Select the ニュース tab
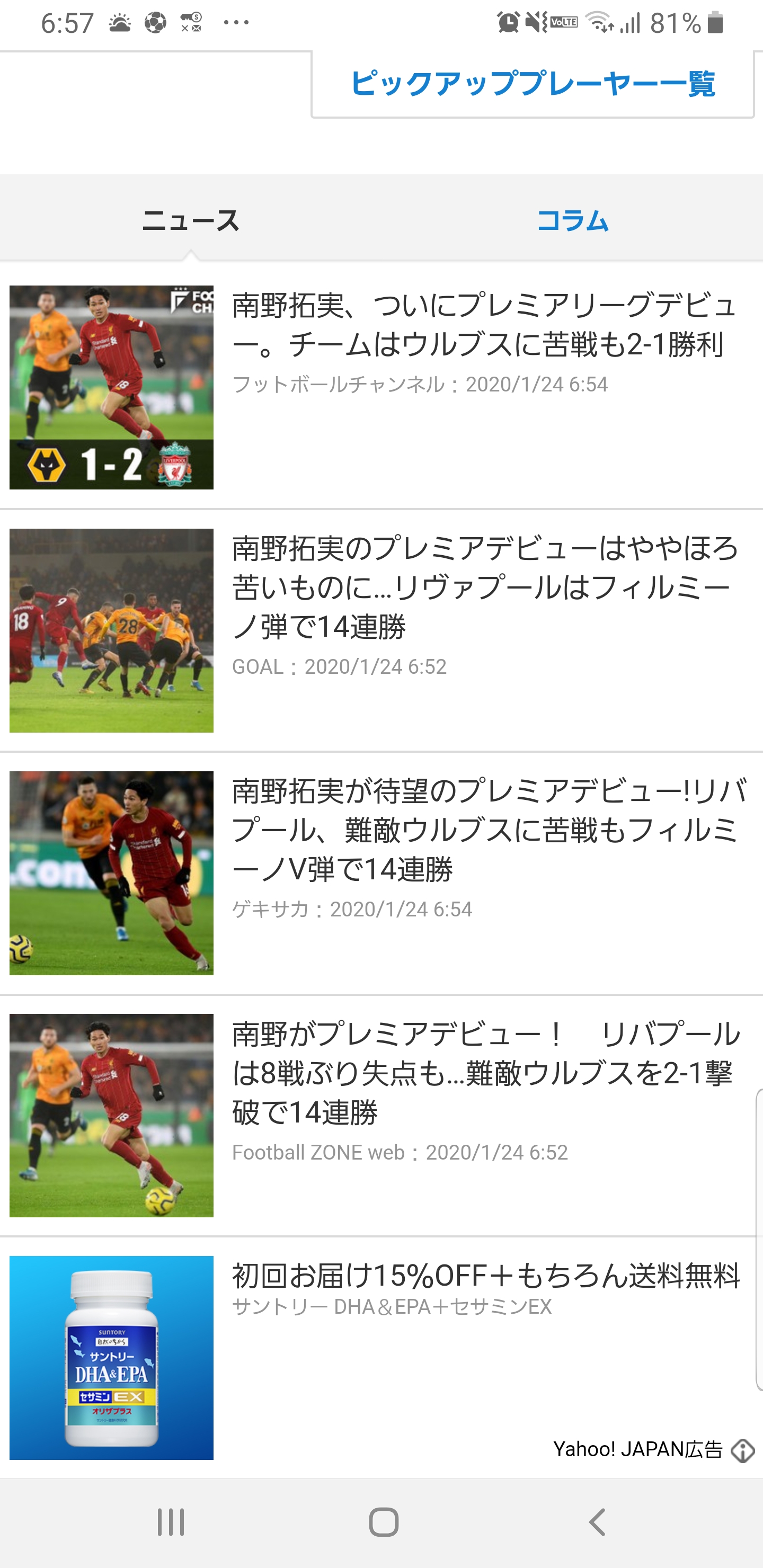763x1568 pixels. [191, 220]
